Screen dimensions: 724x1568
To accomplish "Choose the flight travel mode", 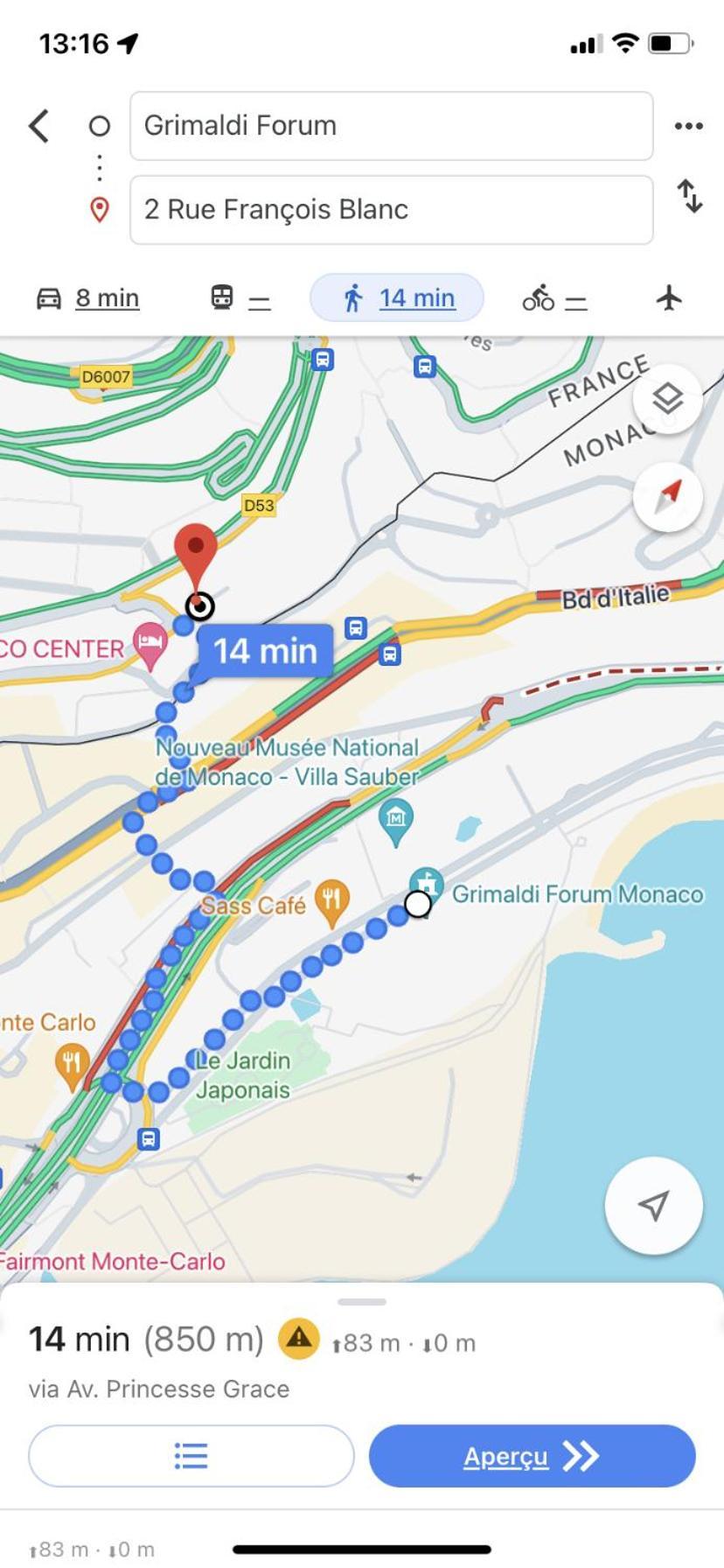I will point(669,298).
